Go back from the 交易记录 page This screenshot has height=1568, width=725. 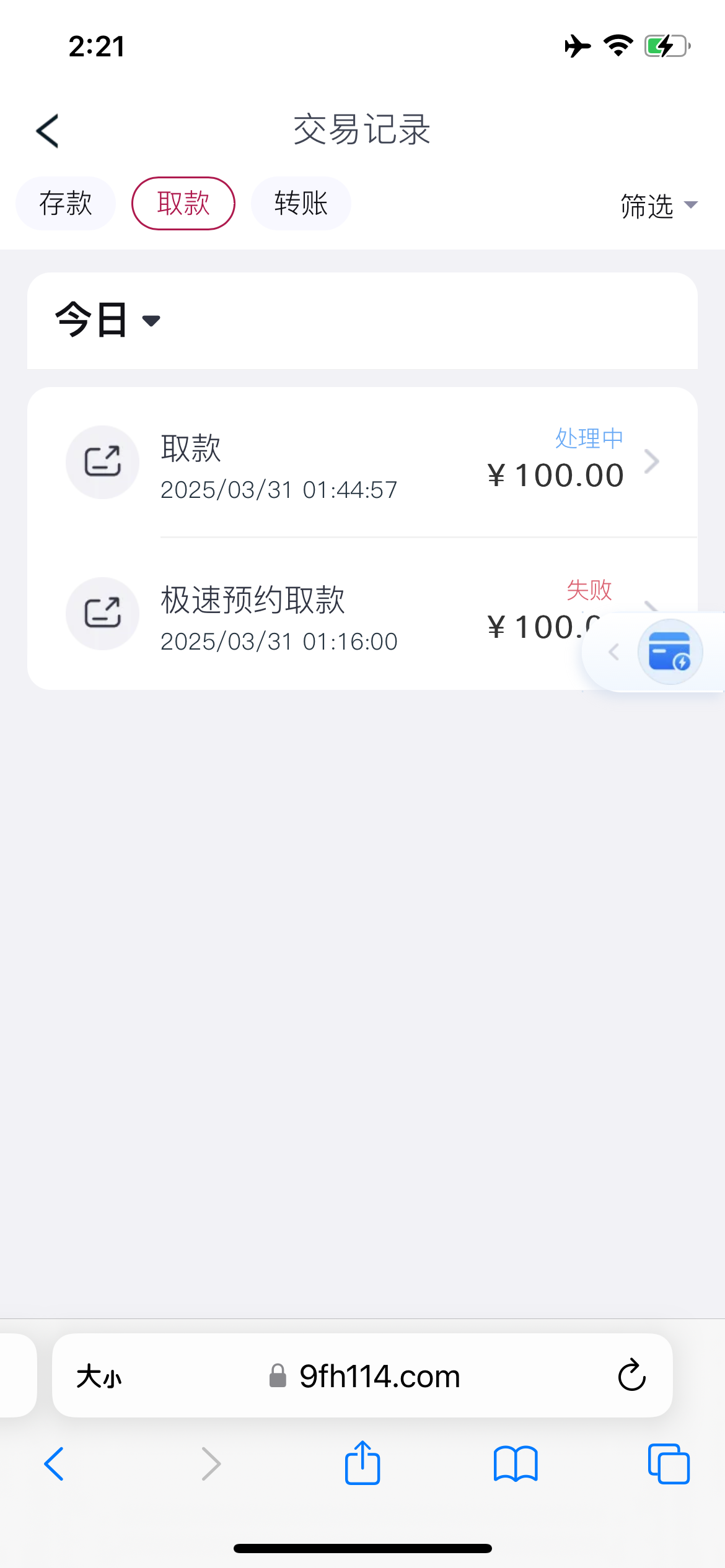coord(48,131)
